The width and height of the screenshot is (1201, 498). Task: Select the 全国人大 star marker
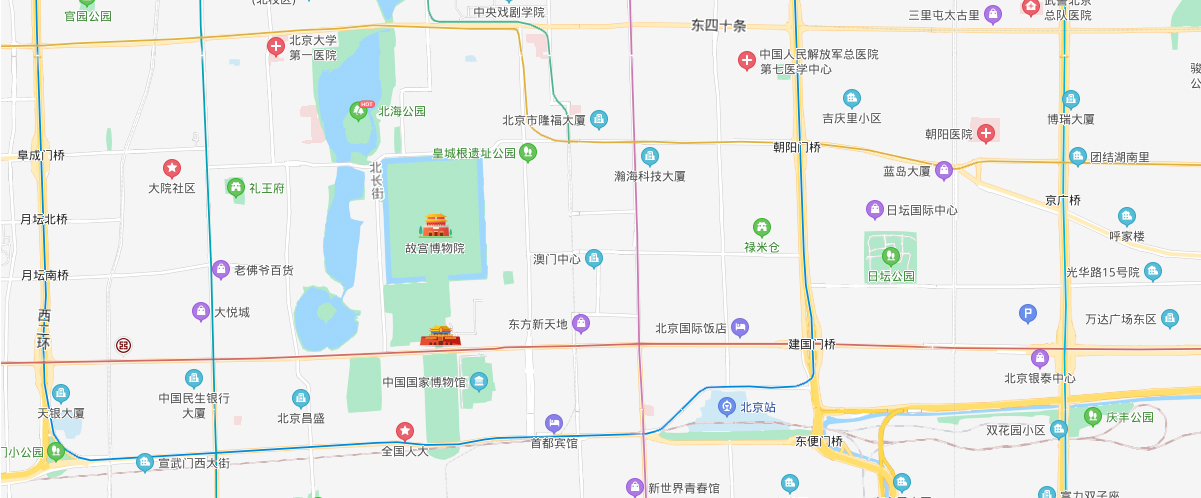click(405, 431)
